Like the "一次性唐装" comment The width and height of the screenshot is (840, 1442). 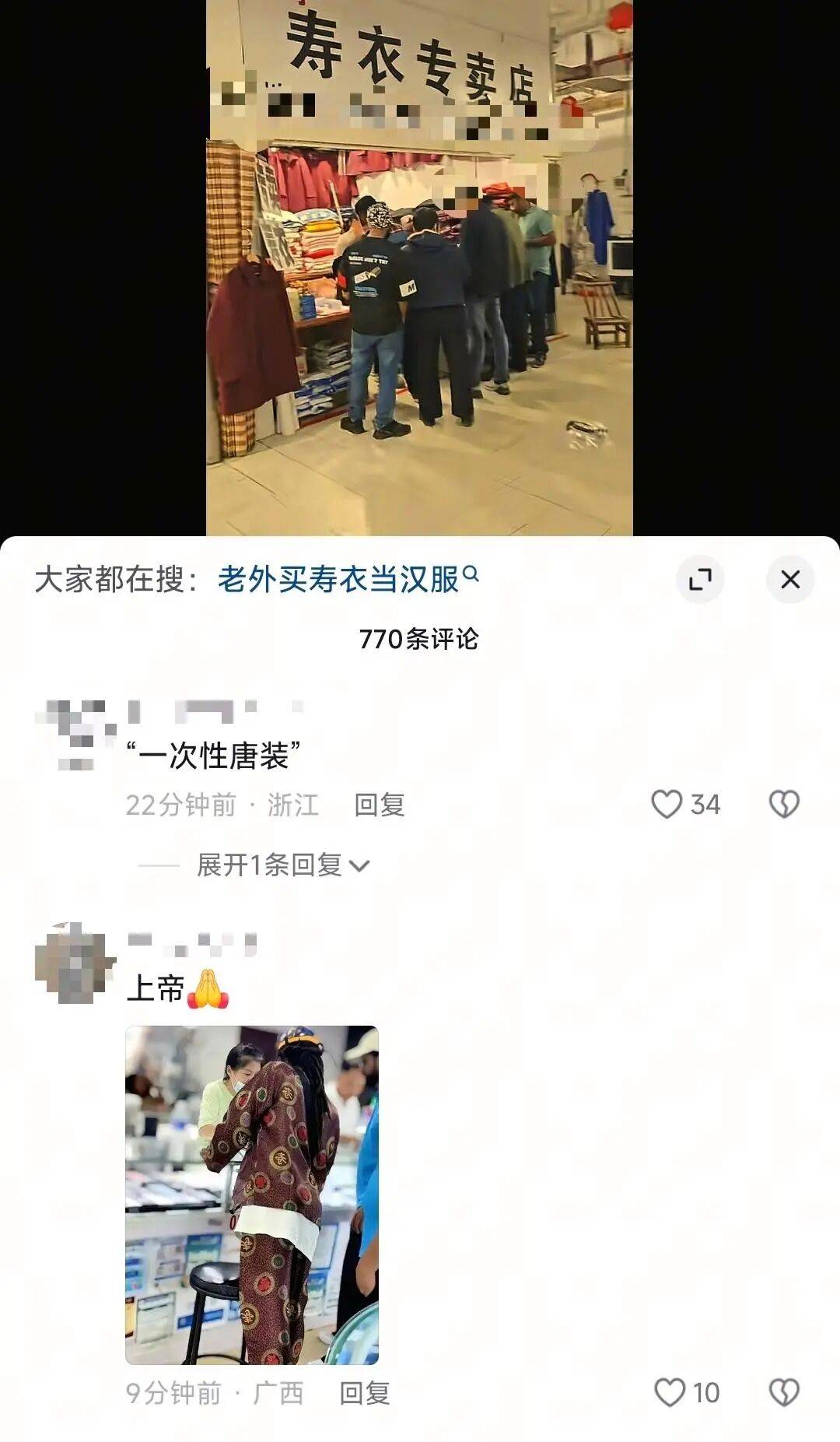coord(667,804)
